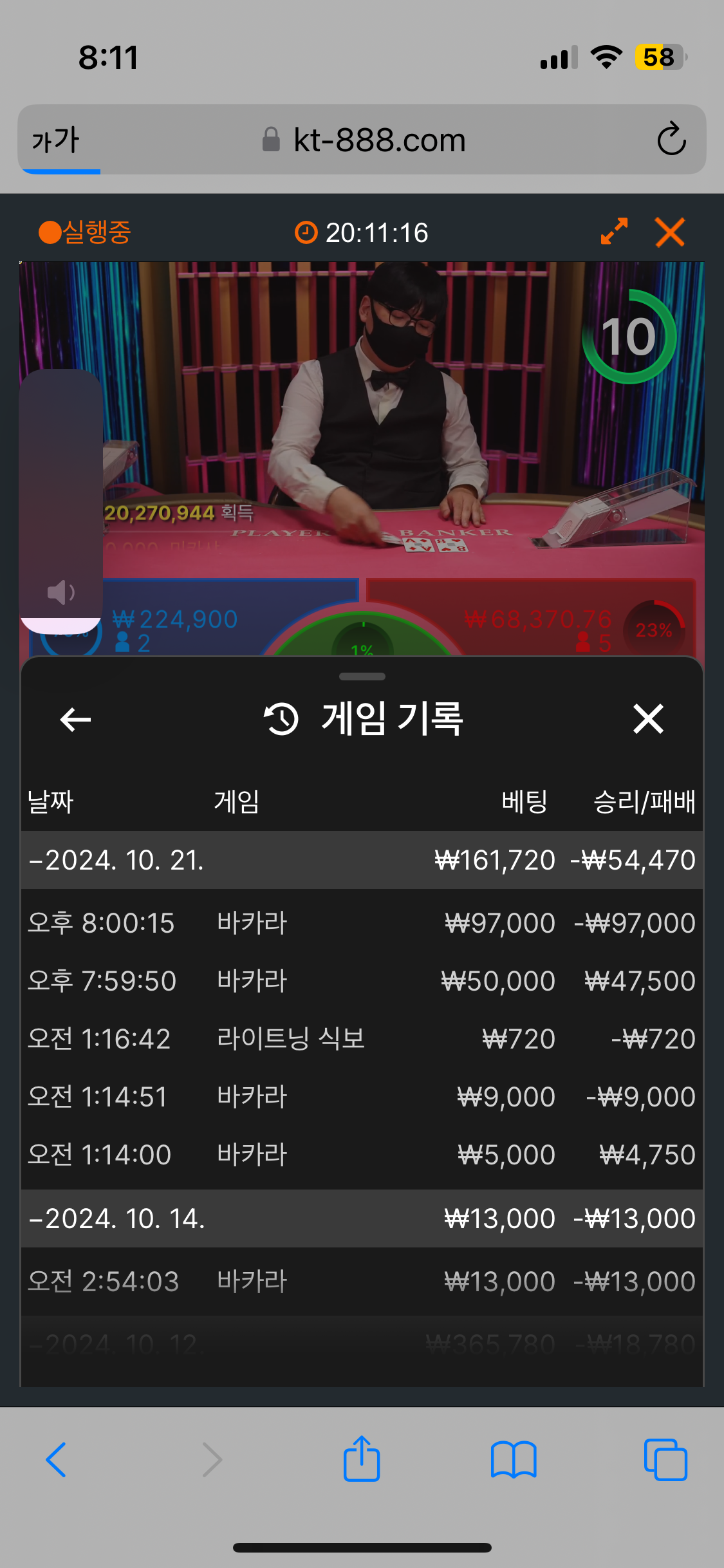Viewport: 724px width, 1568px height.
Task: Open the 라이트닝 식보 record at 오전 1:16:42
Action: click(x=360, y=1039)
